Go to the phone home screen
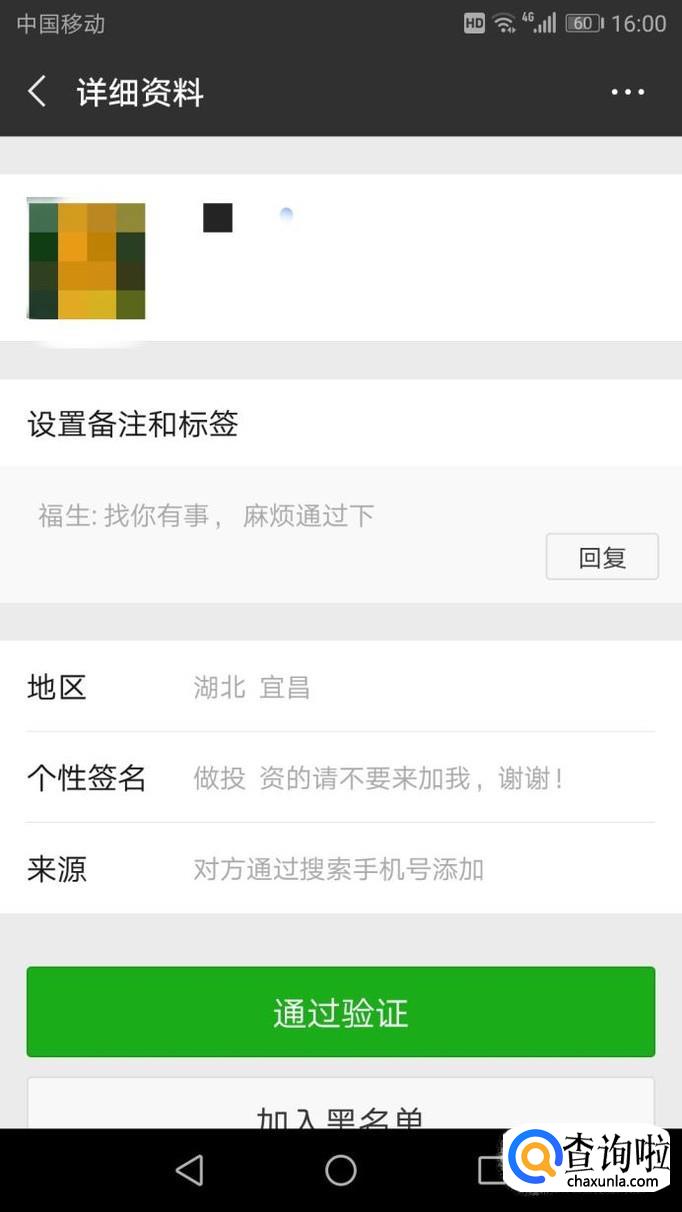The width and height of the screenshot is (682, 1212). 341,1170
